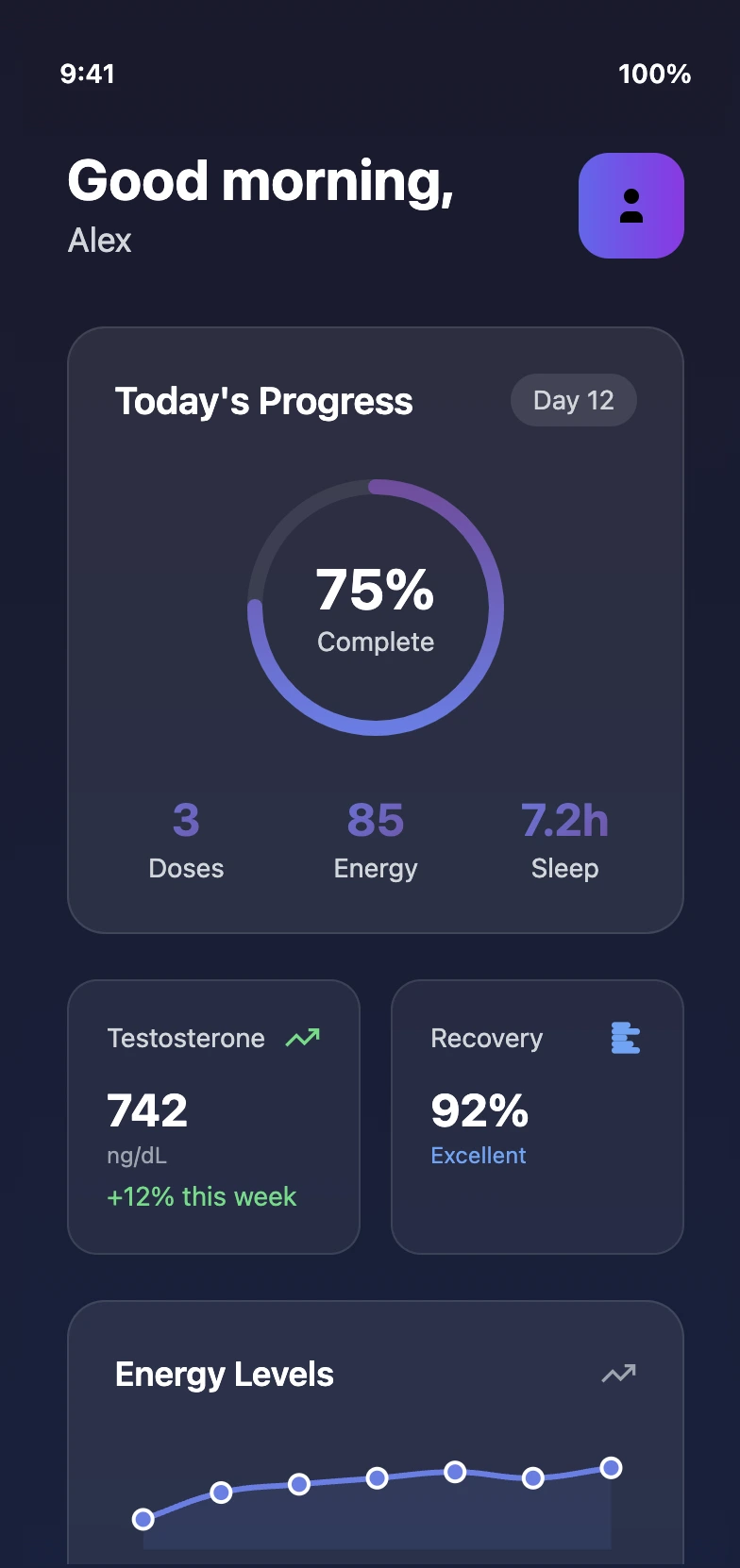740x1568 pixels.
Task: Open the profile avatar button
Action: [x=631, y=206]
